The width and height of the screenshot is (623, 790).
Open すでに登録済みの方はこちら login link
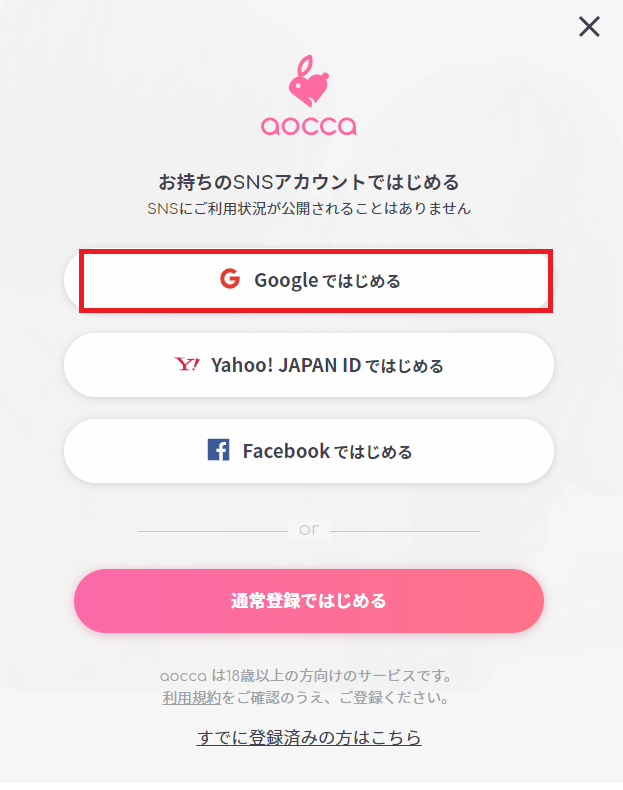point(308,738)
